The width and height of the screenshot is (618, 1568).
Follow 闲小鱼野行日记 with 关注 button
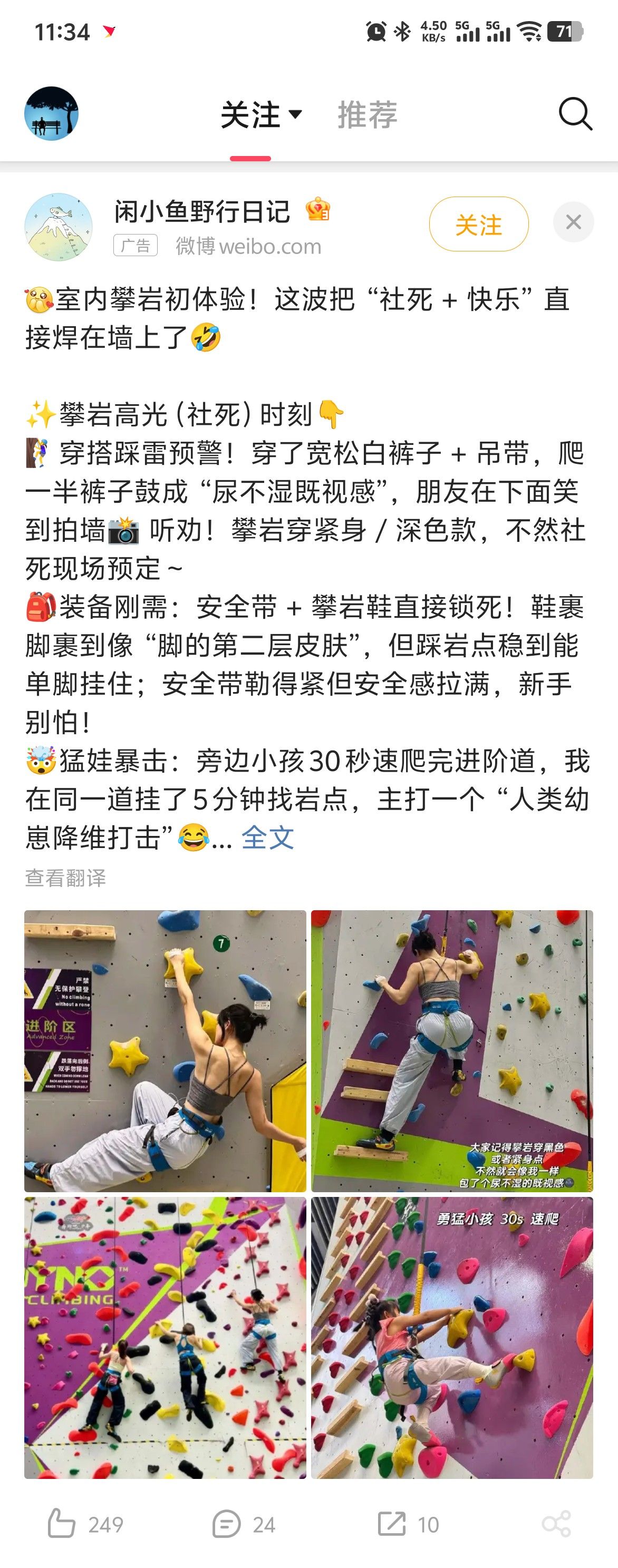click(479, 224)
